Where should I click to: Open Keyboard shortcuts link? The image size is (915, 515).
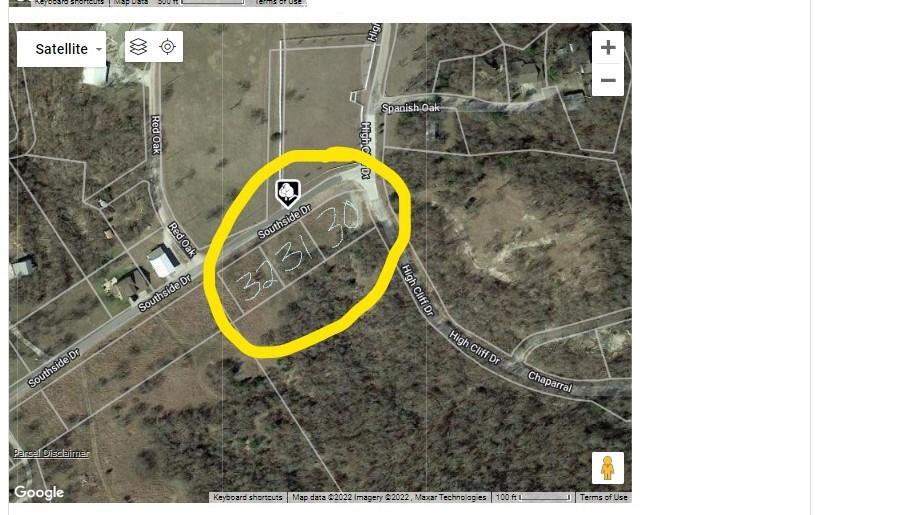(x=249, y=497)
